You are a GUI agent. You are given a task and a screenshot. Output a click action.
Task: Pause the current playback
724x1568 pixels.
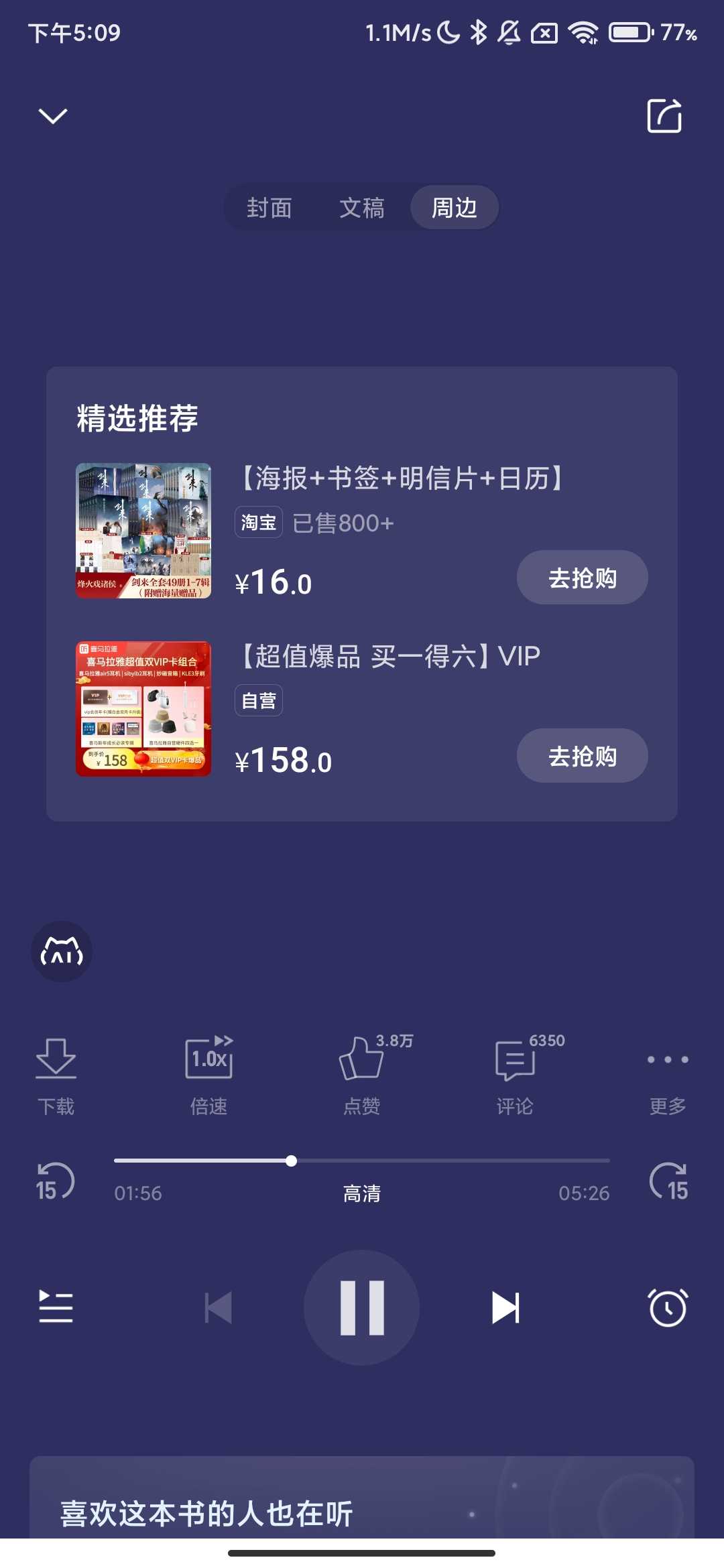(361, 1306)
